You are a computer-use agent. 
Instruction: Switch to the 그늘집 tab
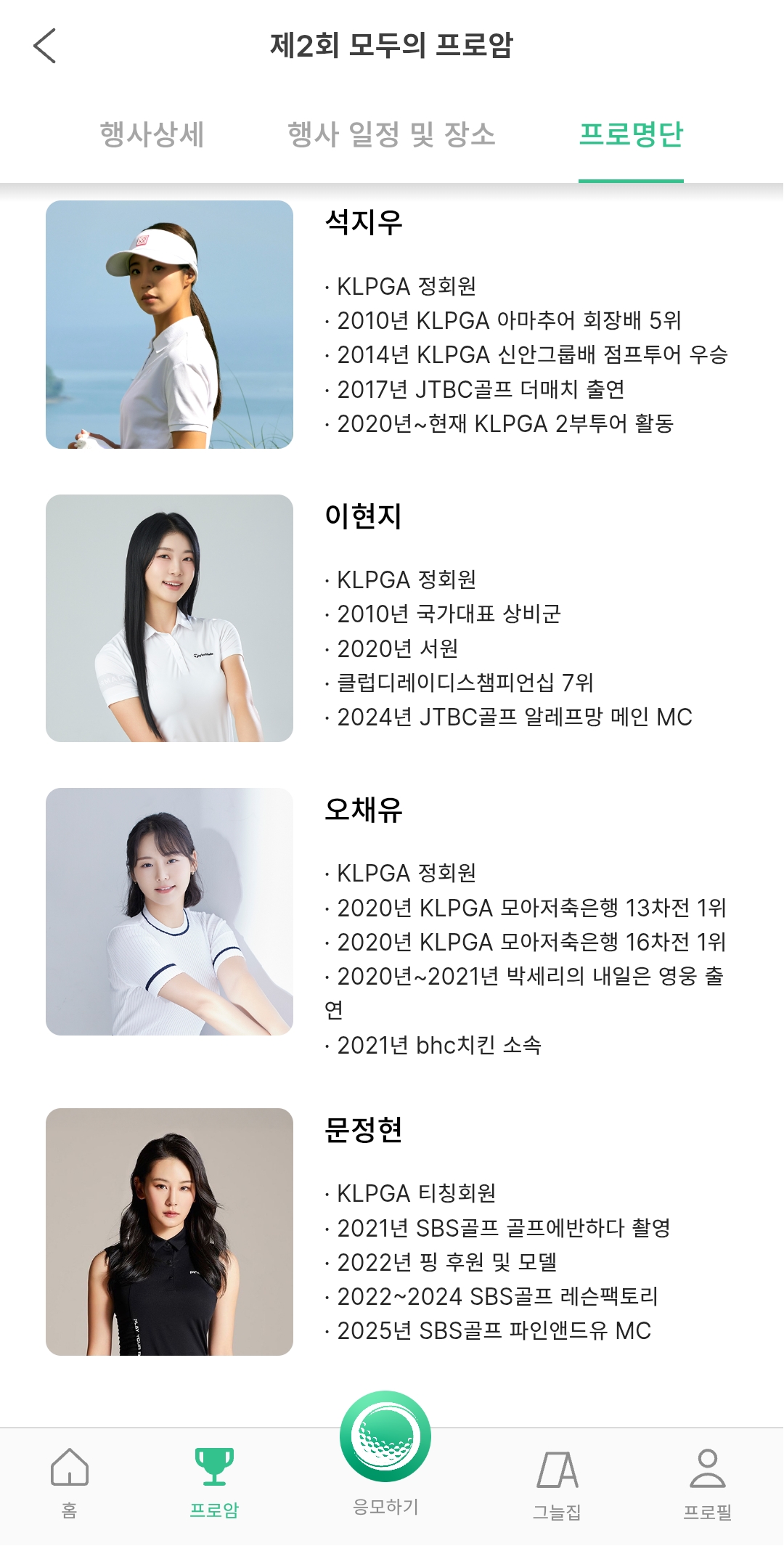[557, 1481]
